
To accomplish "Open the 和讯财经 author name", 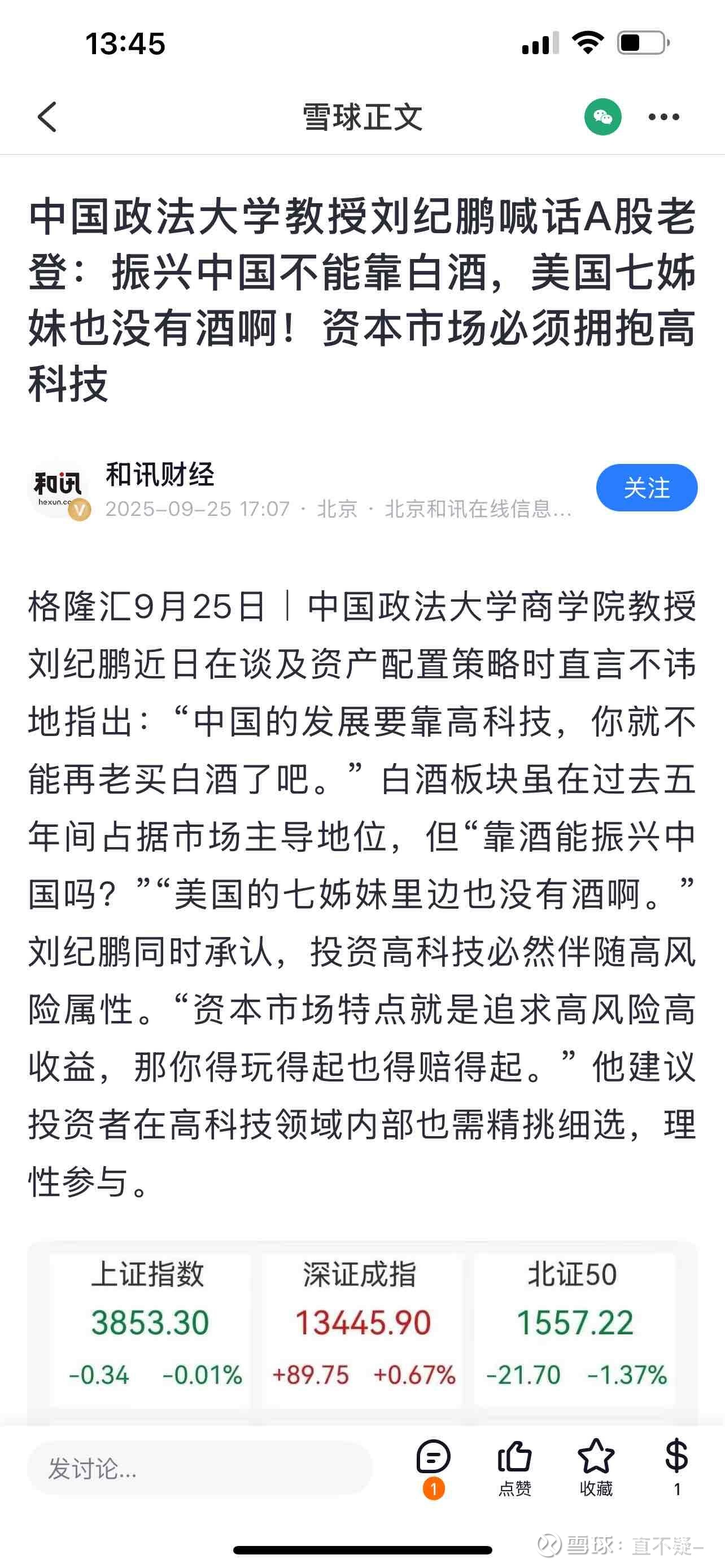I will pyautogui.click(x=160, y=474).
